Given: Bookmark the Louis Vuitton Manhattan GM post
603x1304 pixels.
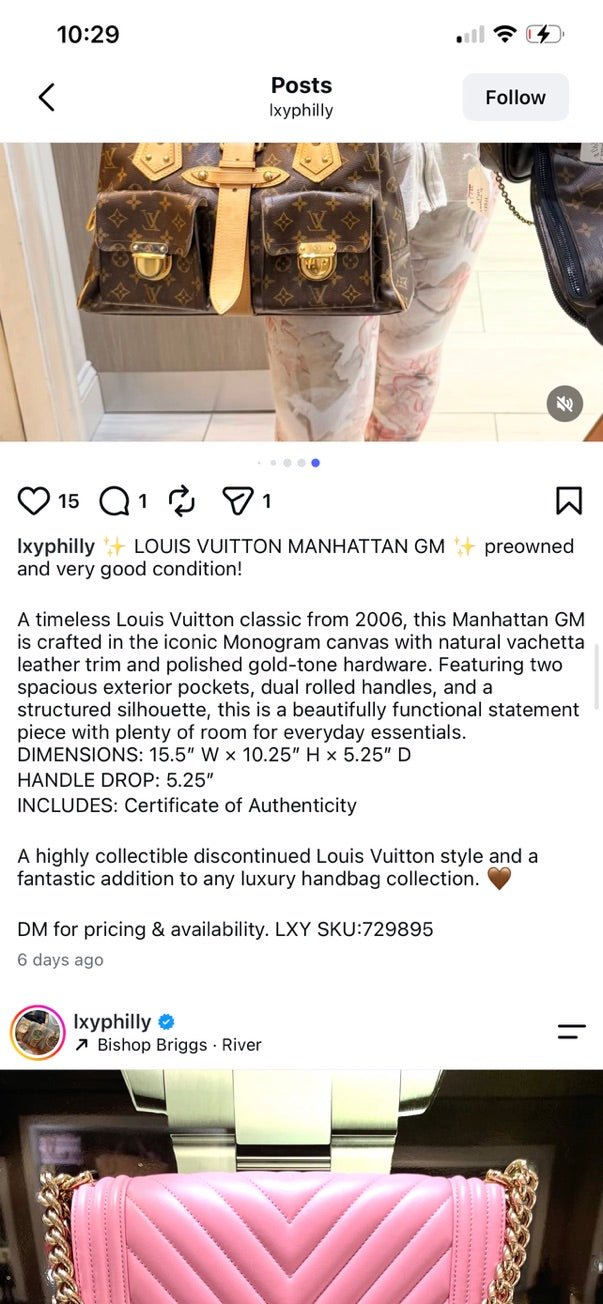Looking at the screenshot, I should (568, 500).
